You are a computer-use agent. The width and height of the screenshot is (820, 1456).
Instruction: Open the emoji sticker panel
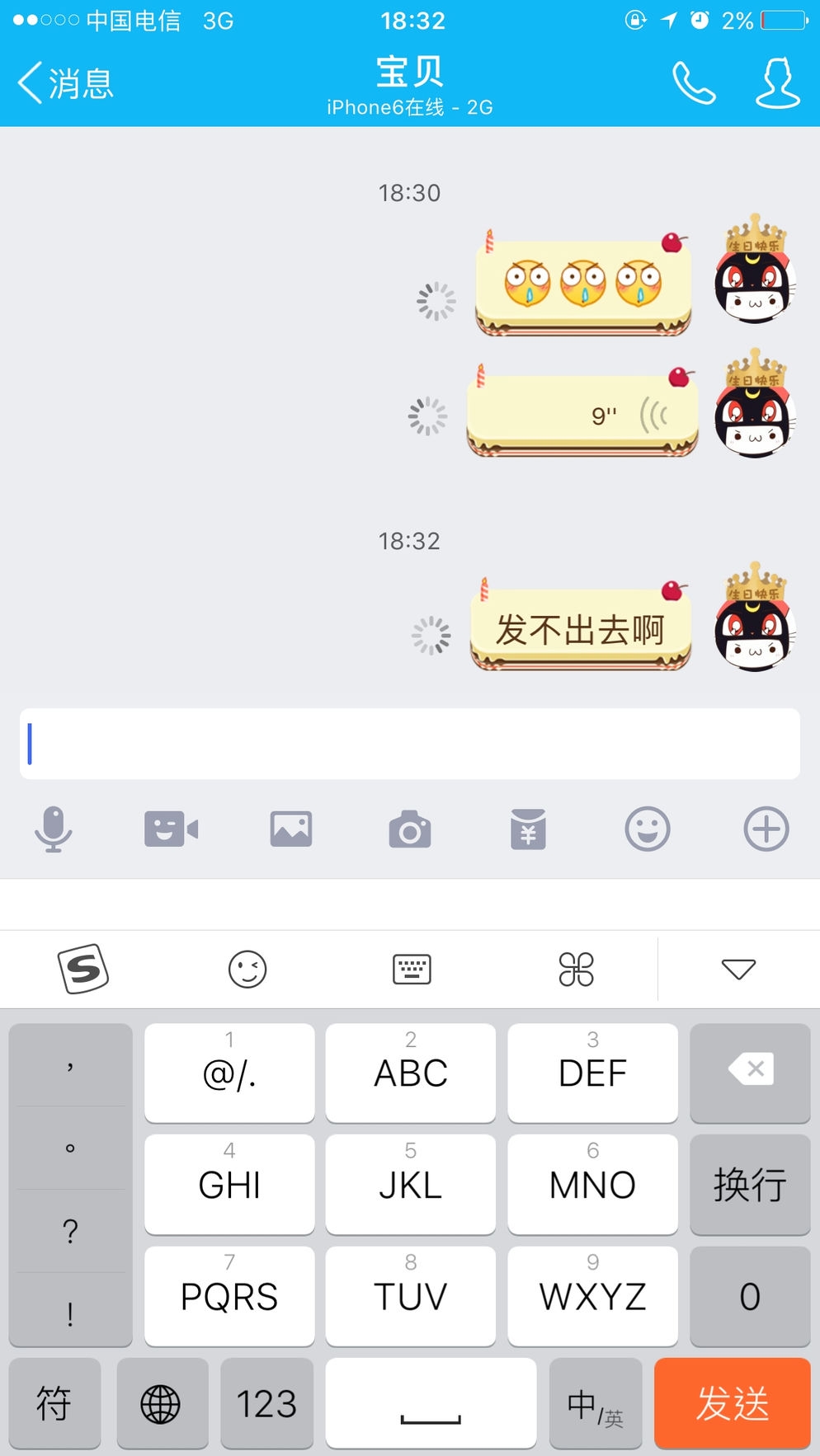coord(648,829)
